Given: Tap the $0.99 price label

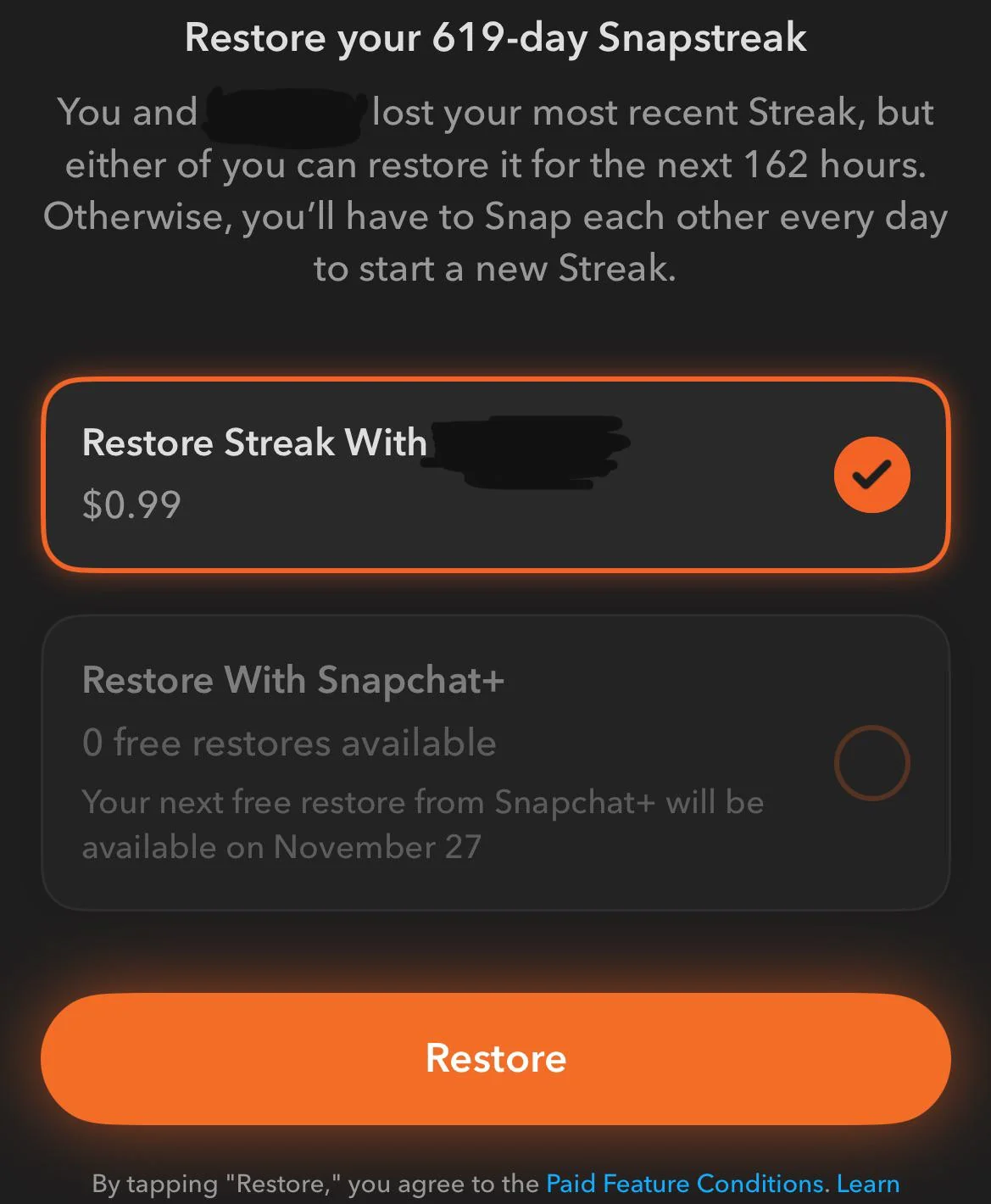Looking at the screenshot, I should click(x=130, y=505).
